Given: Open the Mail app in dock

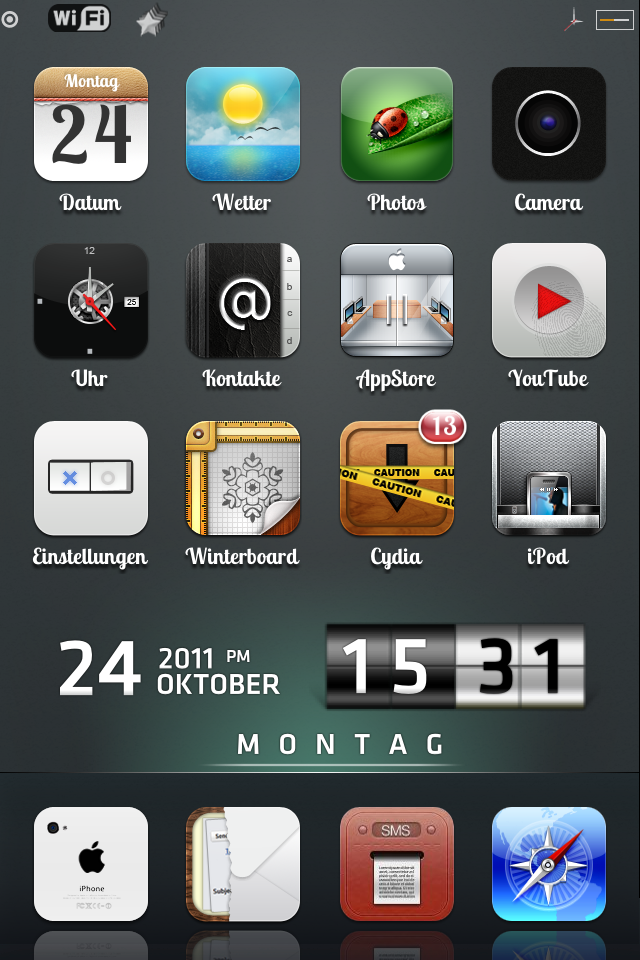Looking at the screenshot, I should tap(243, 863).
